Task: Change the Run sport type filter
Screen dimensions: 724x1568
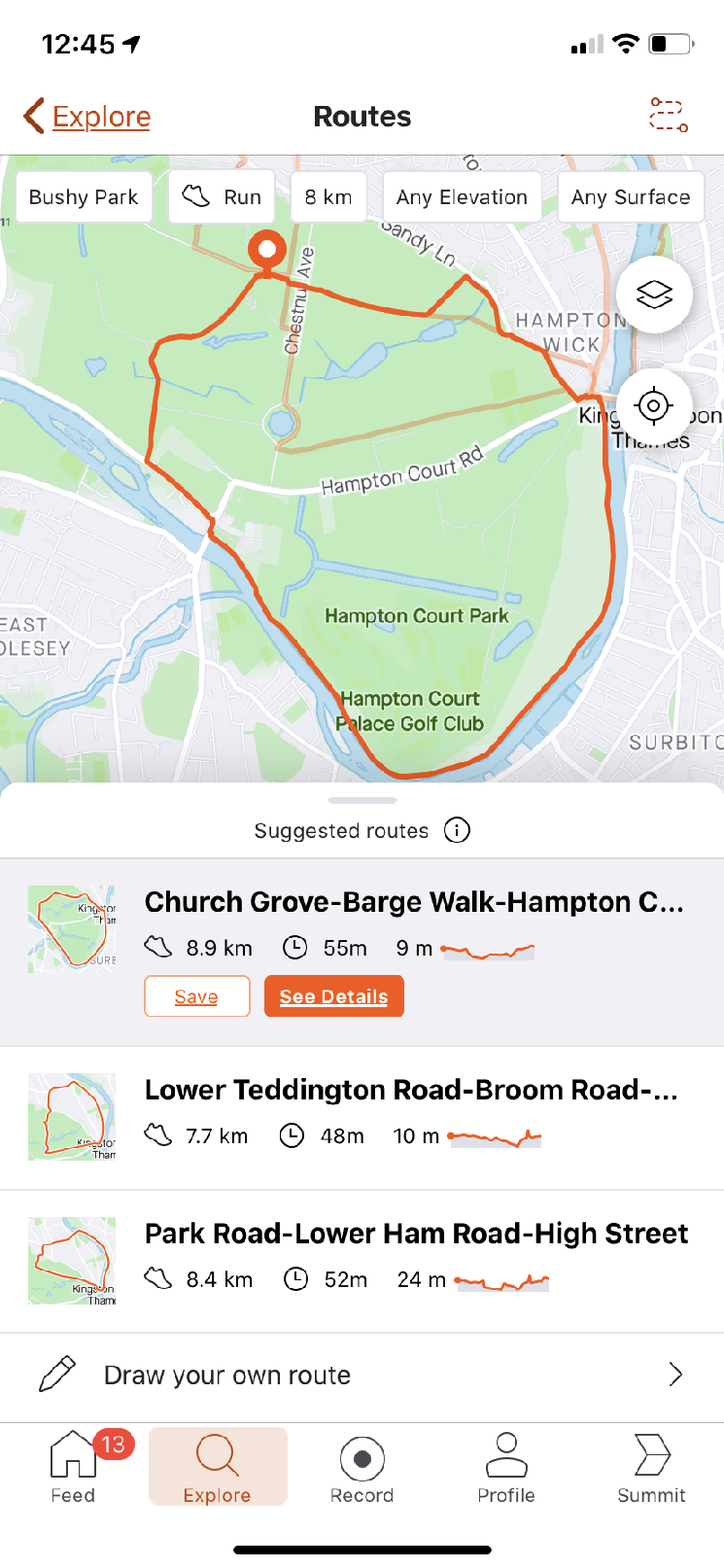Action: pyautogui.click(x=223, y=197)
